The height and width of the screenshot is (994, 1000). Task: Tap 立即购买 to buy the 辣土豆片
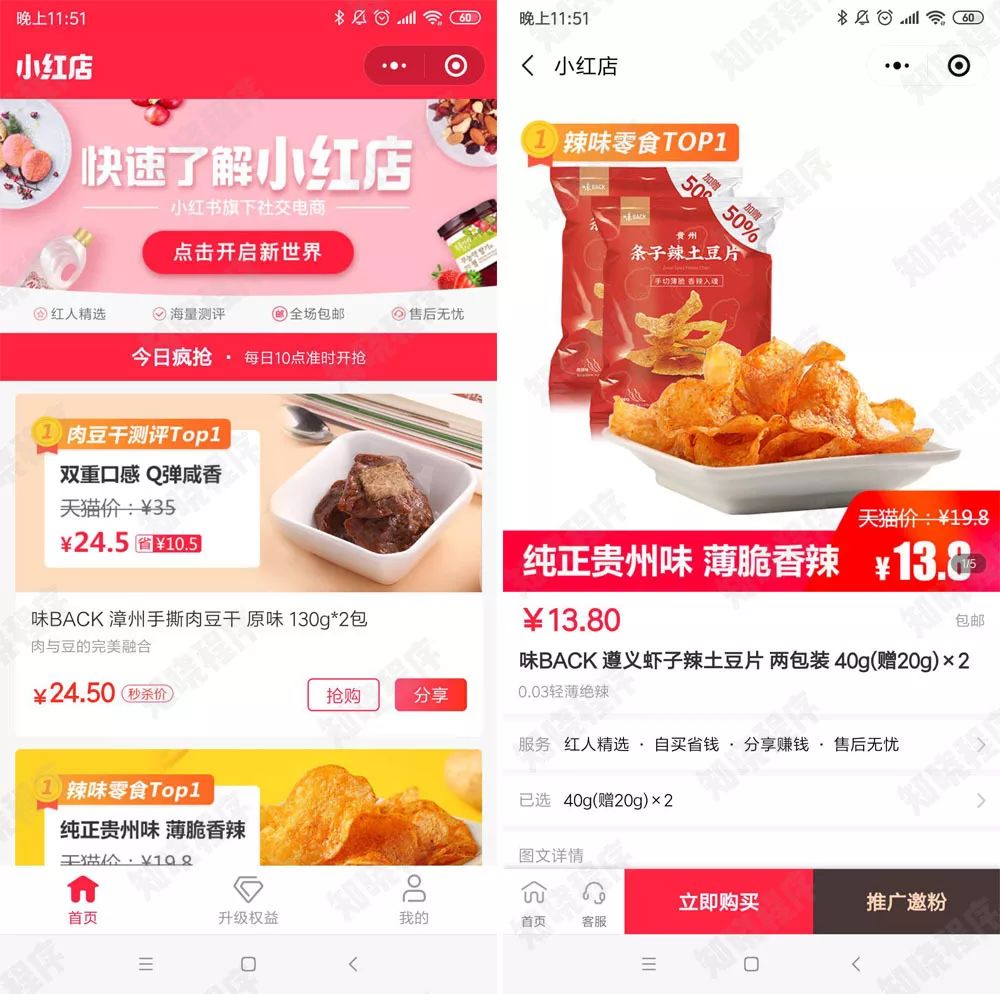[x=718, y=901]
